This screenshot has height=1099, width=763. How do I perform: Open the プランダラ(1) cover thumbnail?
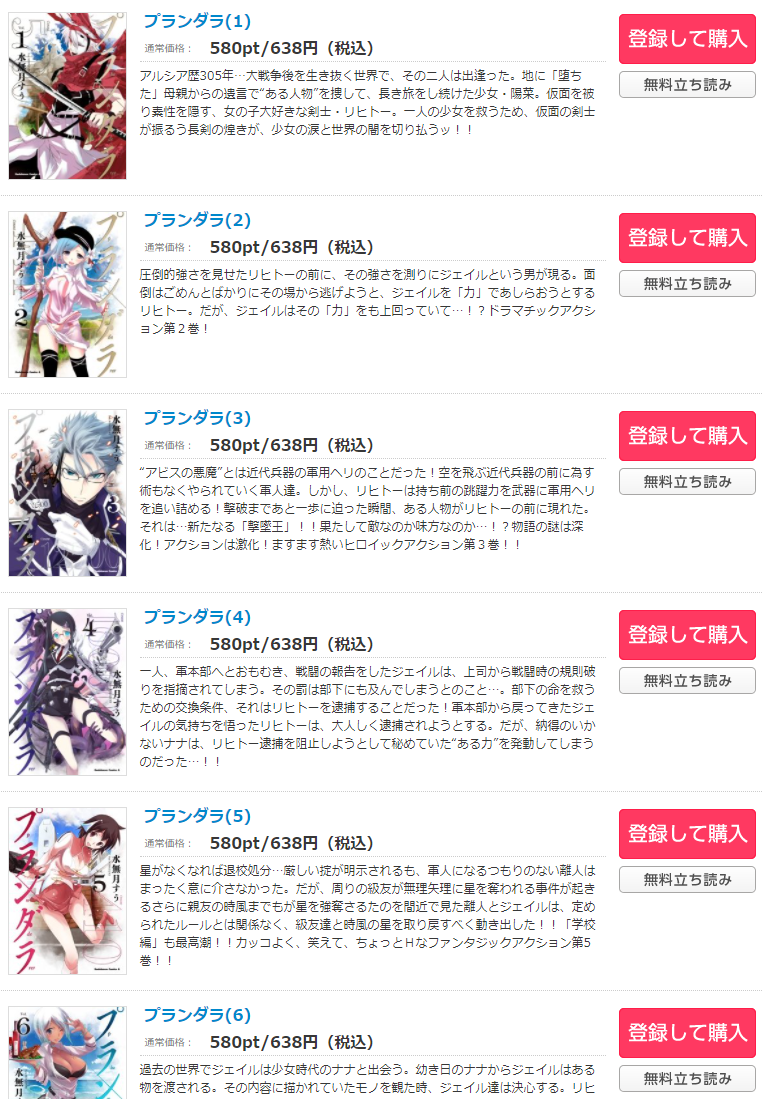(68, 96)
